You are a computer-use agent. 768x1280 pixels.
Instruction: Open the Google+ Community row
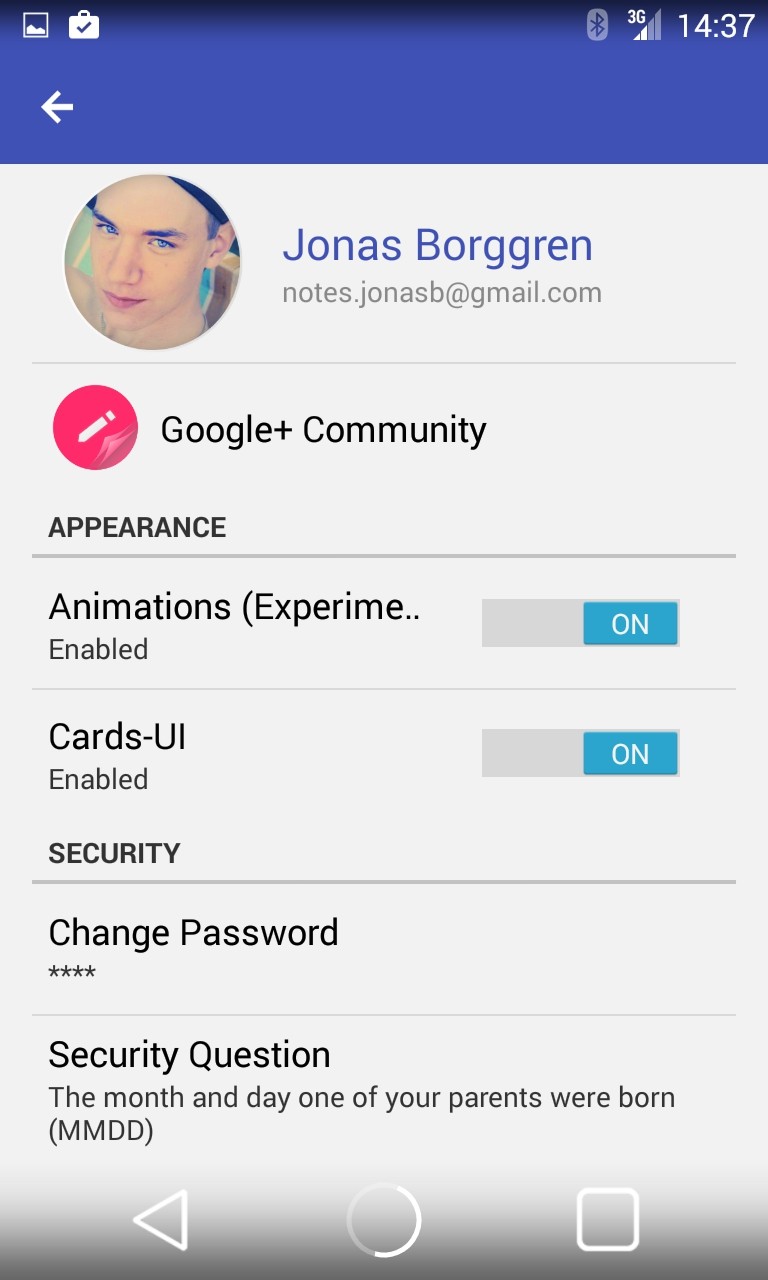click(x=323, y=429)
